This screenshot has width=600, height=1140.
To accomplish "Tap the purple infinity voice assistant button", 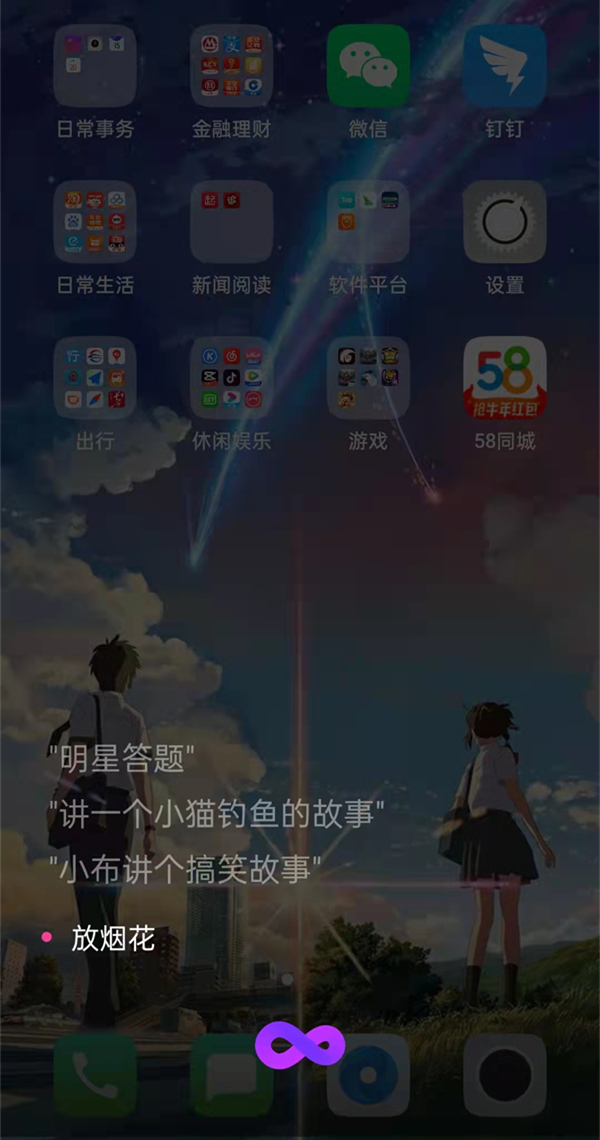I will click(300, 1045).
